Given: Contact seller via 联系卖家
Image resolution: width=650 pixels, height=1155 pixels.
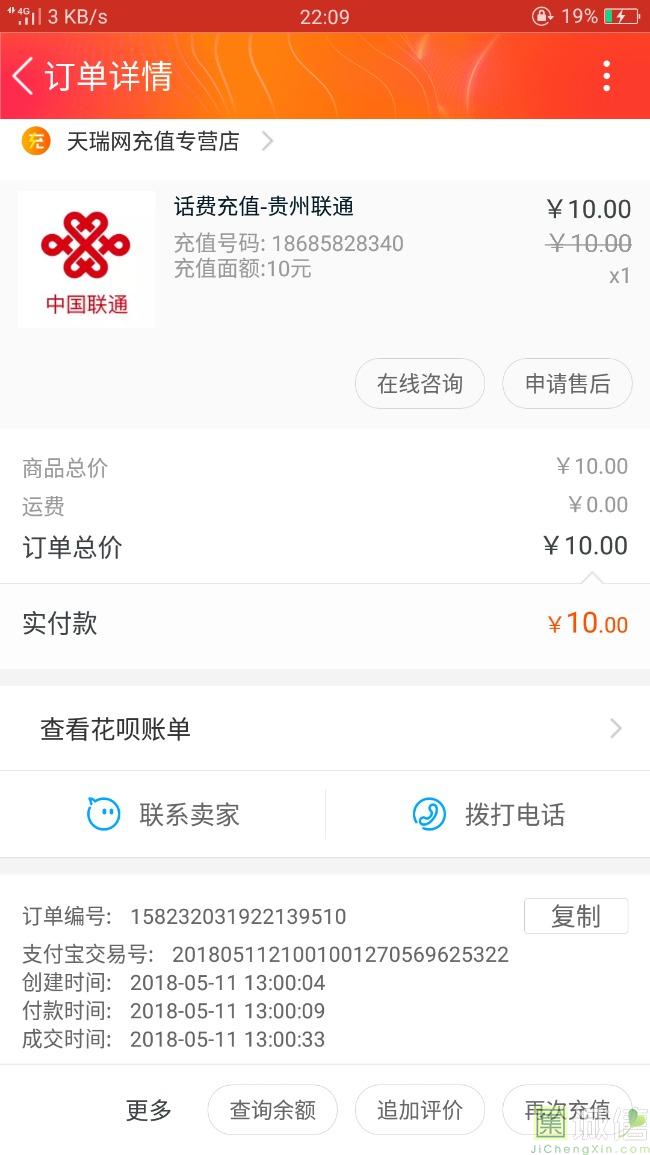Looking at the screenshot, I should (163, 815).
